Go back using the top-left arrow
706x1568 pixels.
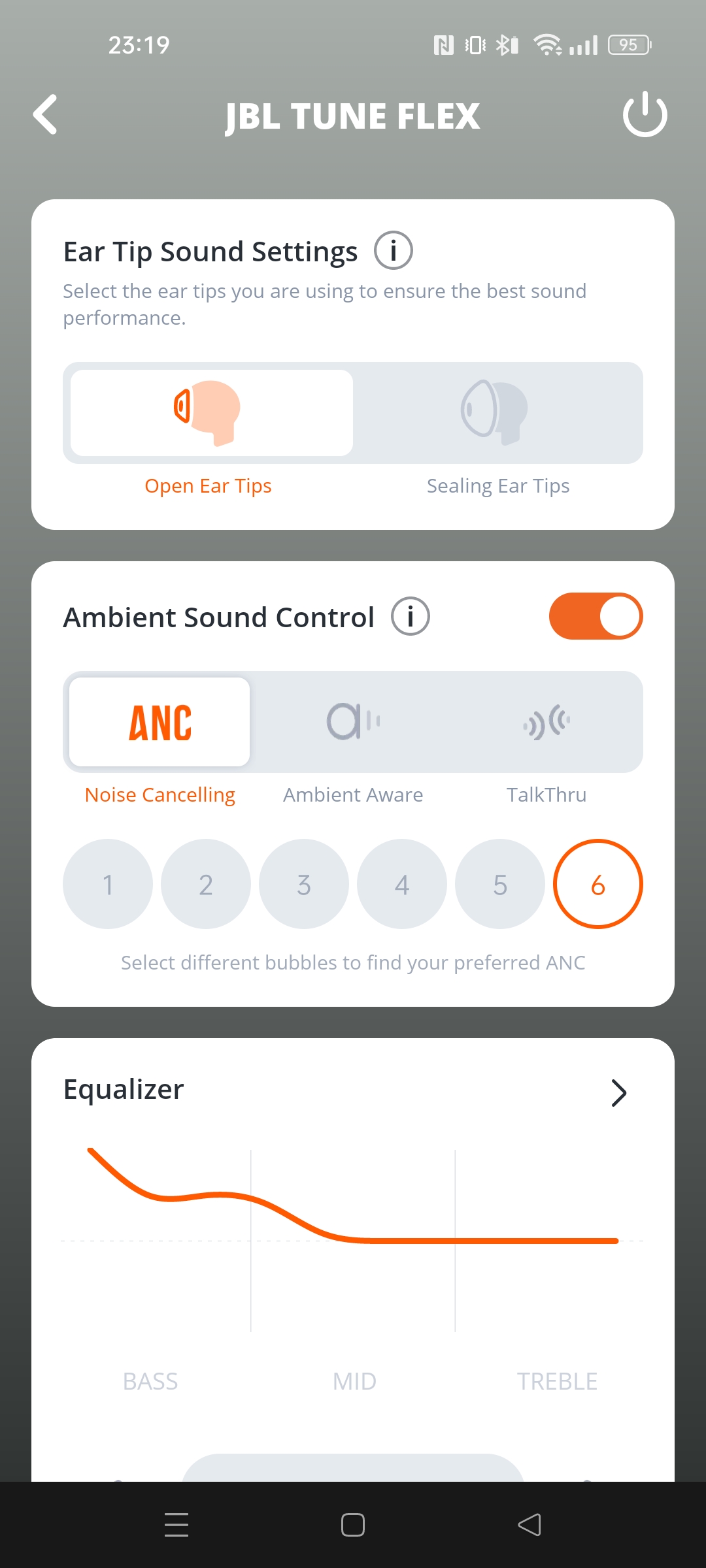pyautogui.click(x=46, y=115)
